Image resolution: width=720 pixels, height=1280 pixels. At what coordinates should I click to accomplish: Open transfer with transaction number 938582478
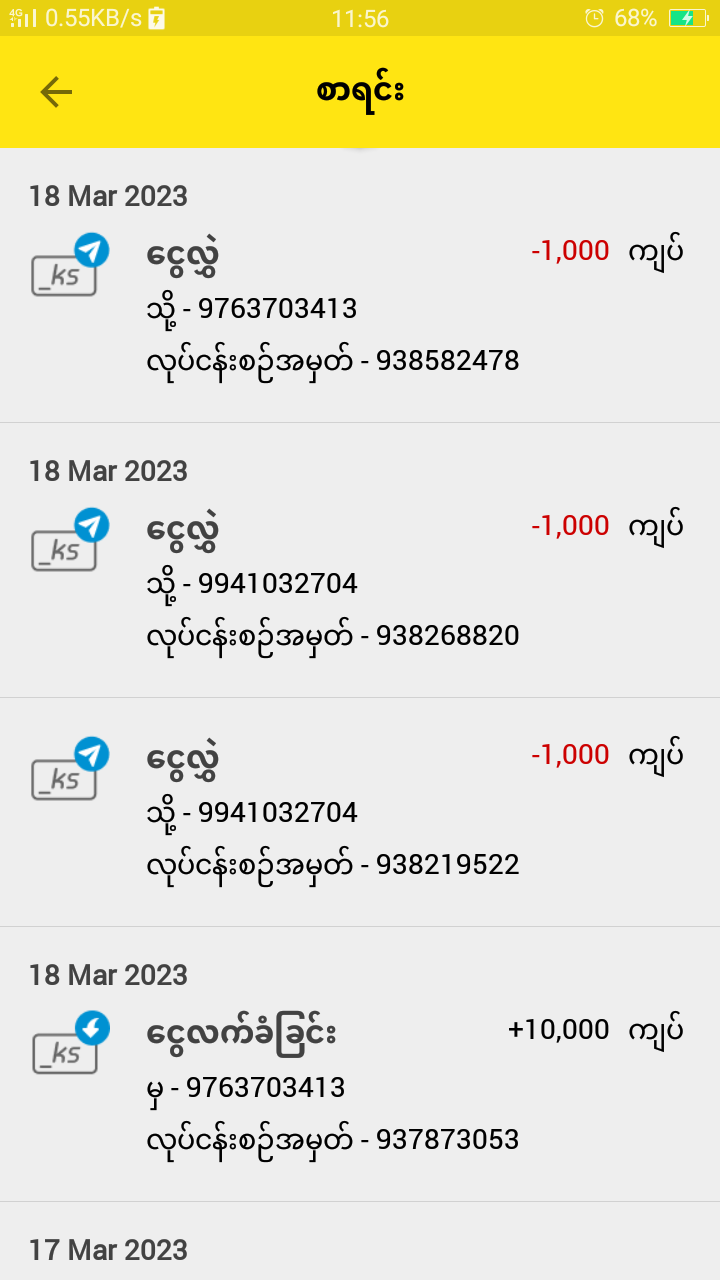[x=360, y=308]
